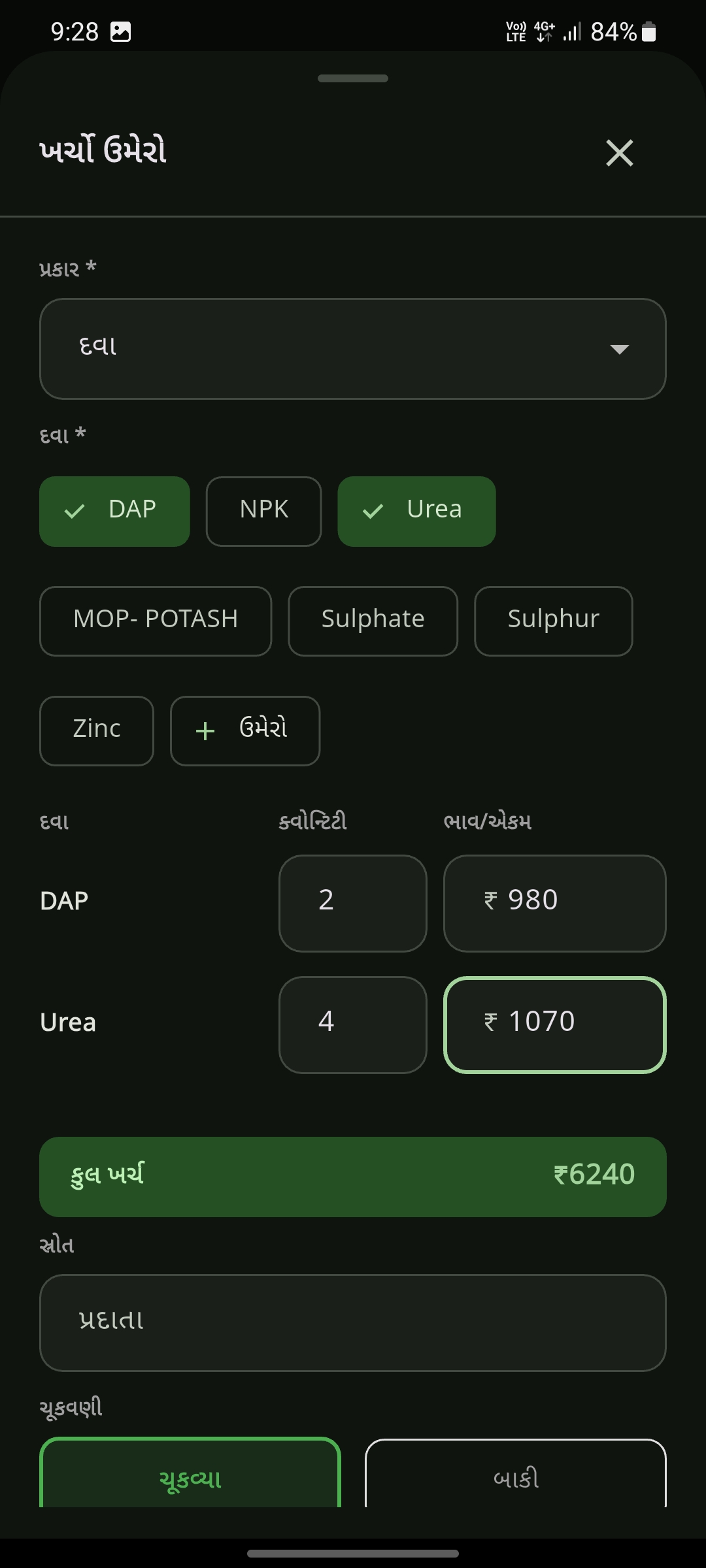Image resolution: width=706 pixels, height=1568 pixels.
Task: Deselect the DAP fertilizer chip
Action: 114,511
